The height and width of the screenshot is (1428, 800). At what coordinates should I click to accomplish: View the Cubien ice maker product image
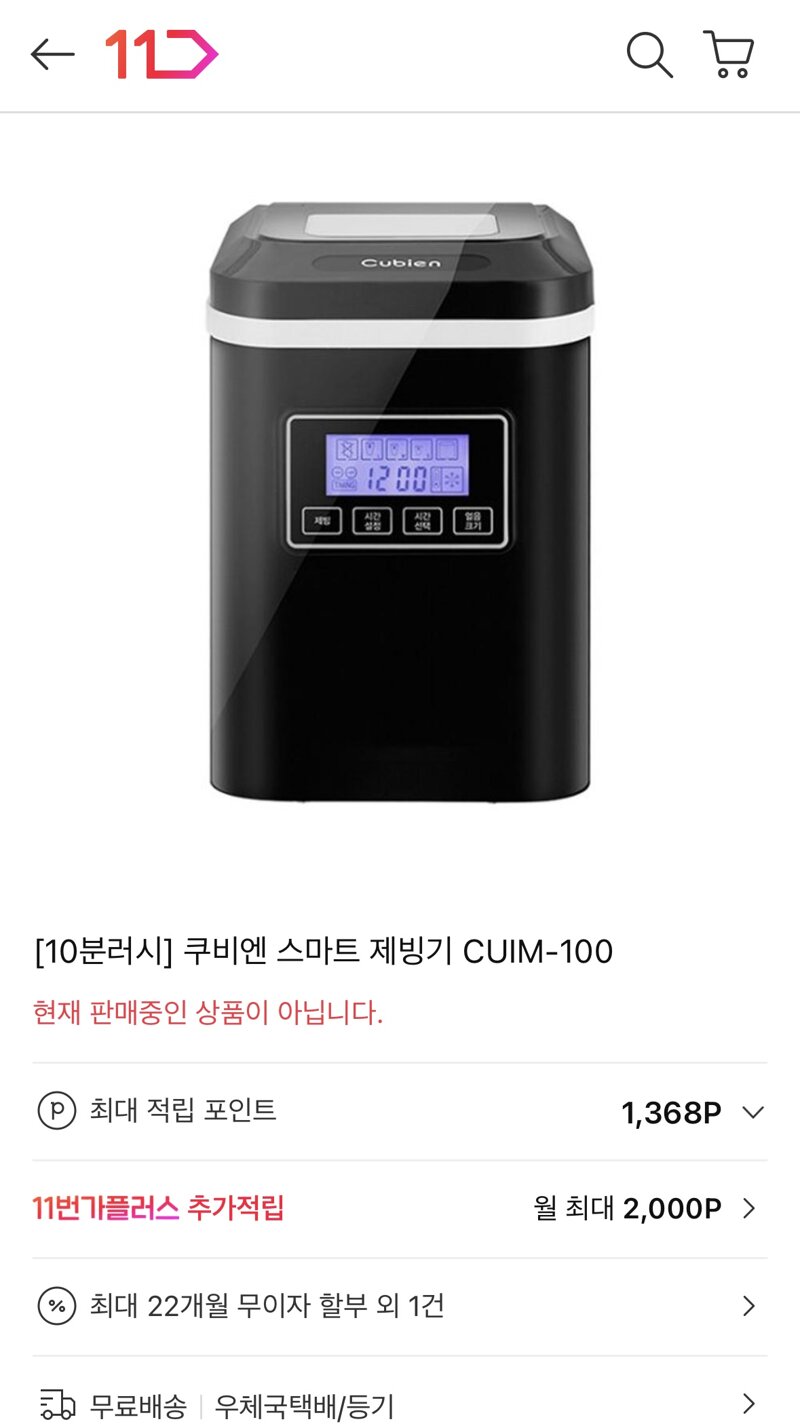(x=400, y=500)
